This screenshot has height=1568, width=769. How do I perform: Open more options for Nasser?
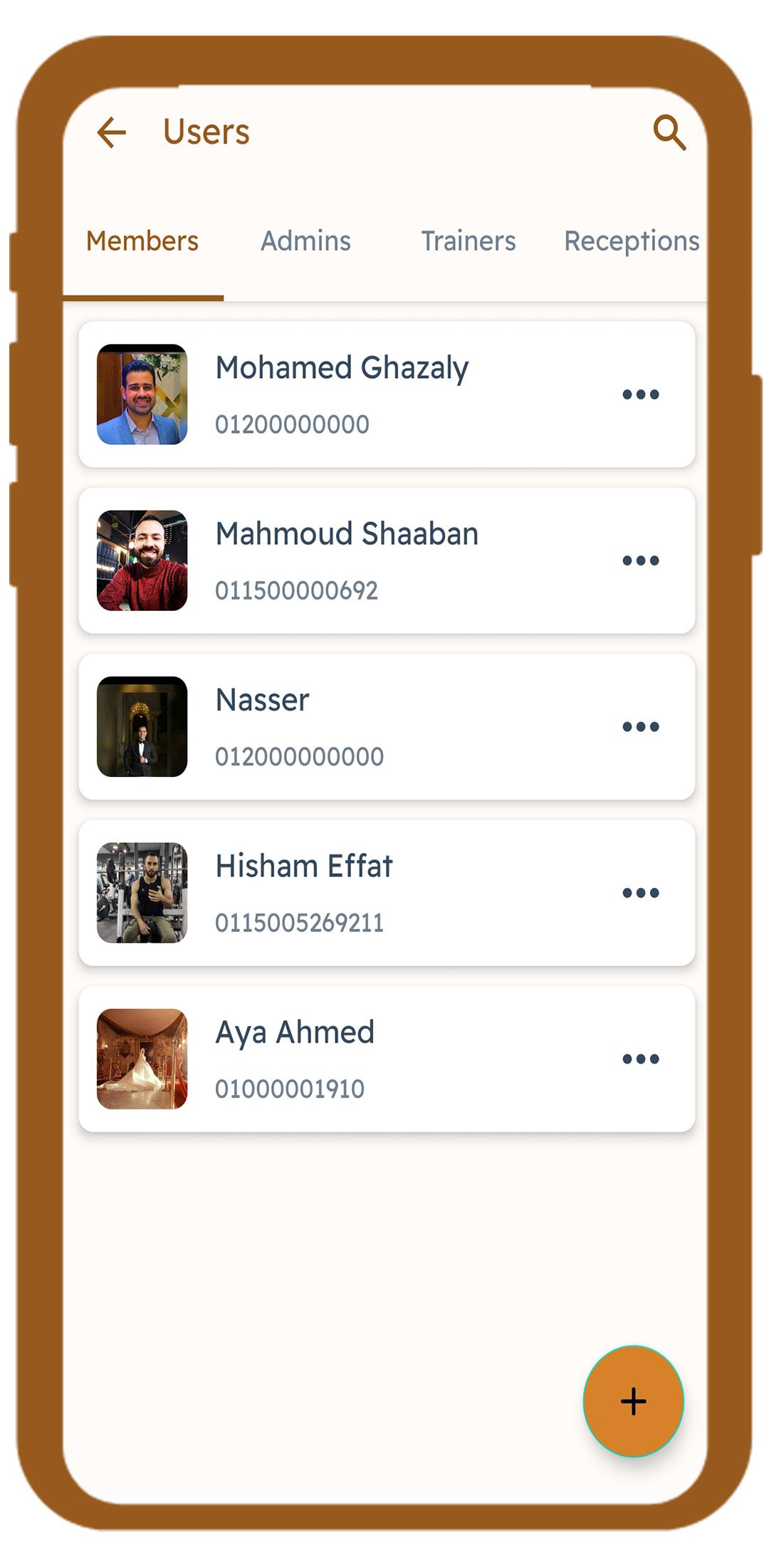pos(641,726)
